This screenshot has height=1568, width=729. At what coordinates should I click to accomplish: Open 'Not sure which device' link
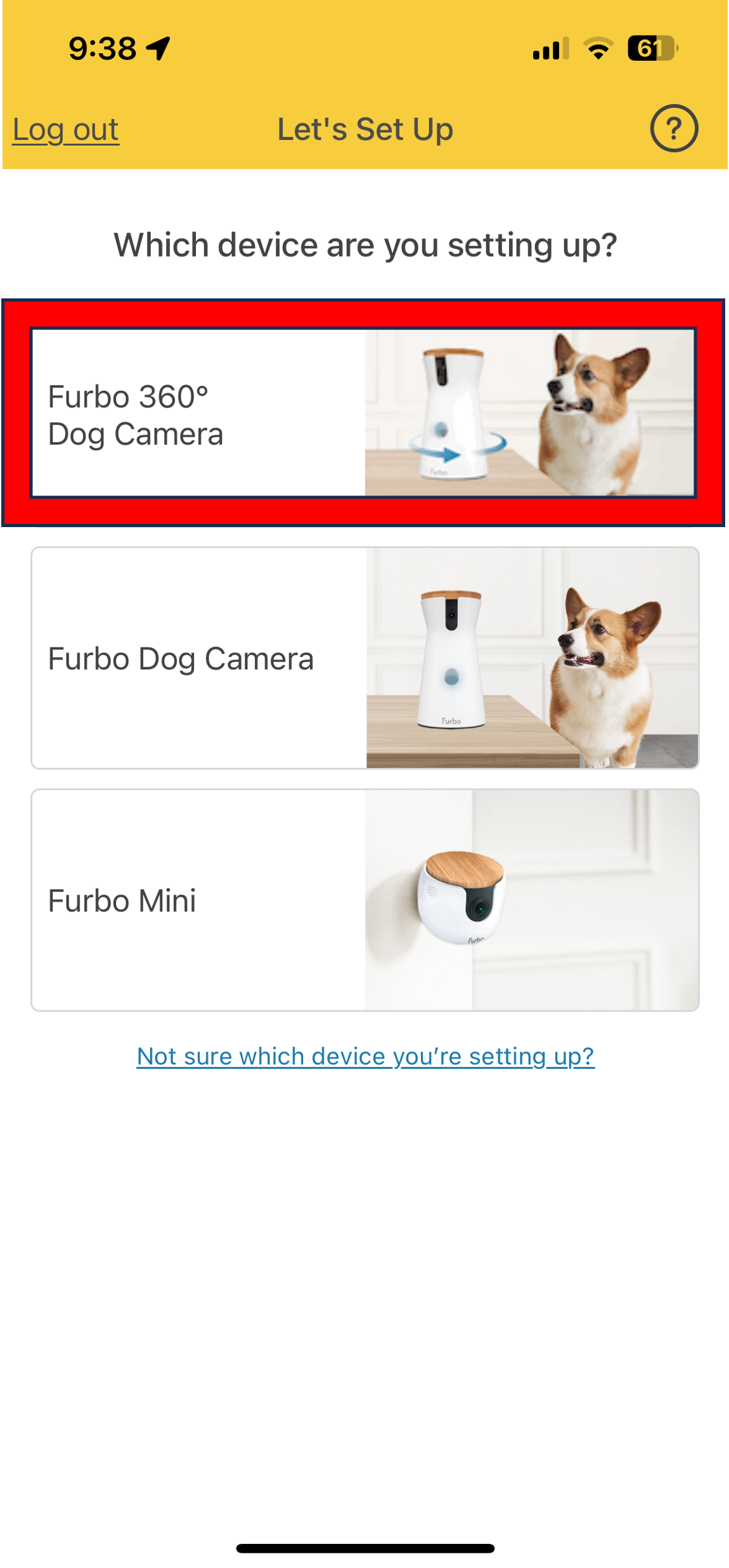tap(365, 1056)
